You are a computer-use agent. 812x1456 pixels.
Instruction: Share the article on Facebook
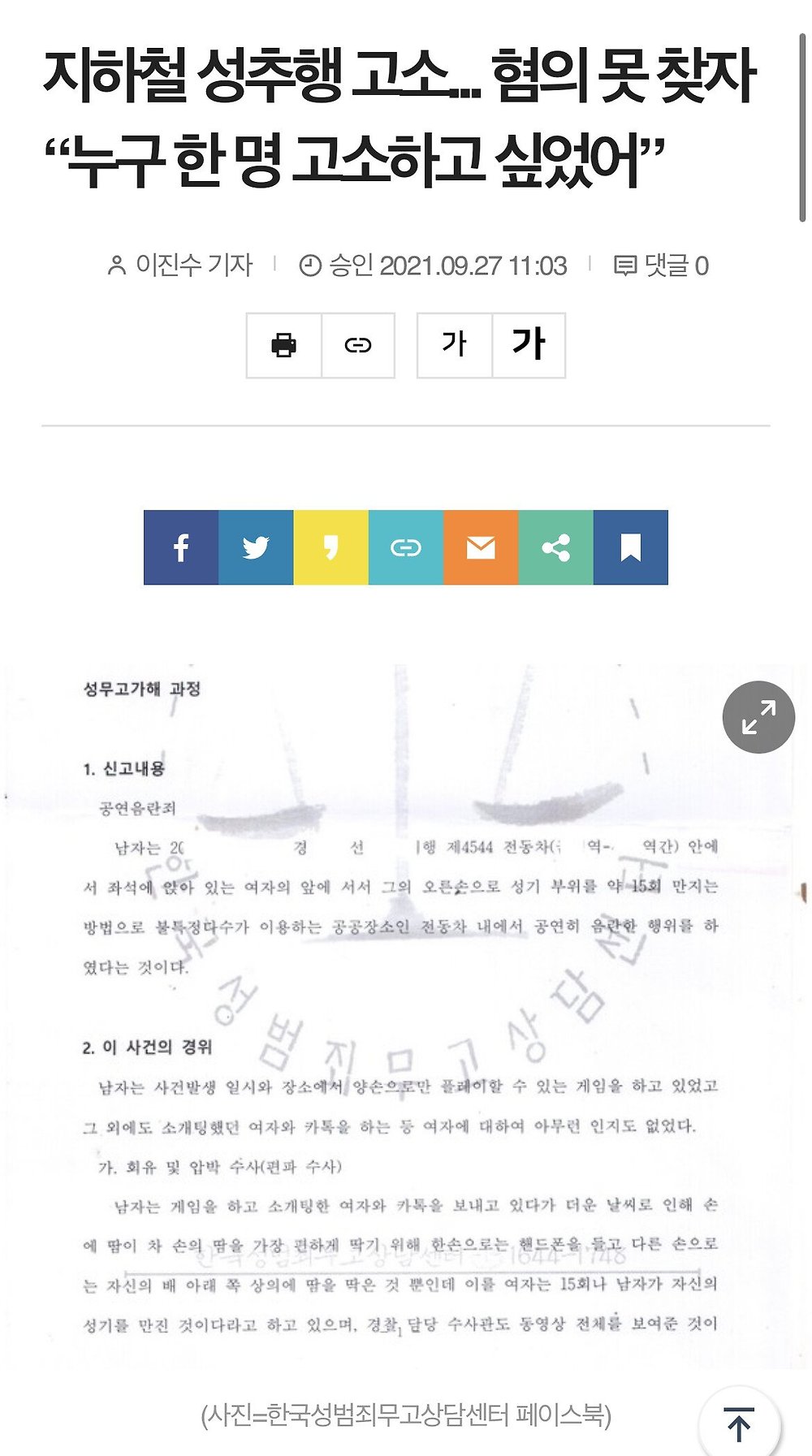coord(181,547)
